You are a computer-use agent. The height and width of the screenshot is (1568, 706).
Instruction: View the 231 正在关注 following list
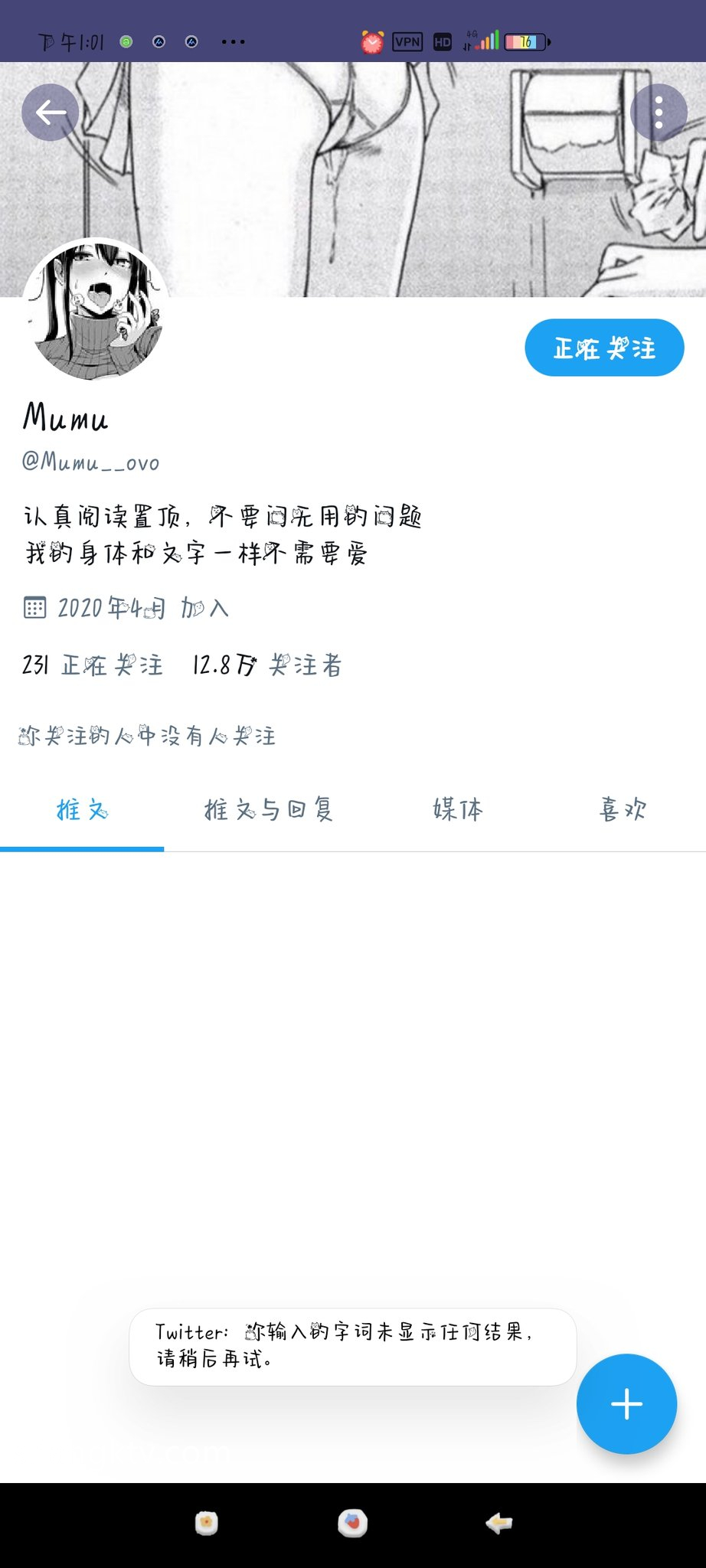click(93, 665)
